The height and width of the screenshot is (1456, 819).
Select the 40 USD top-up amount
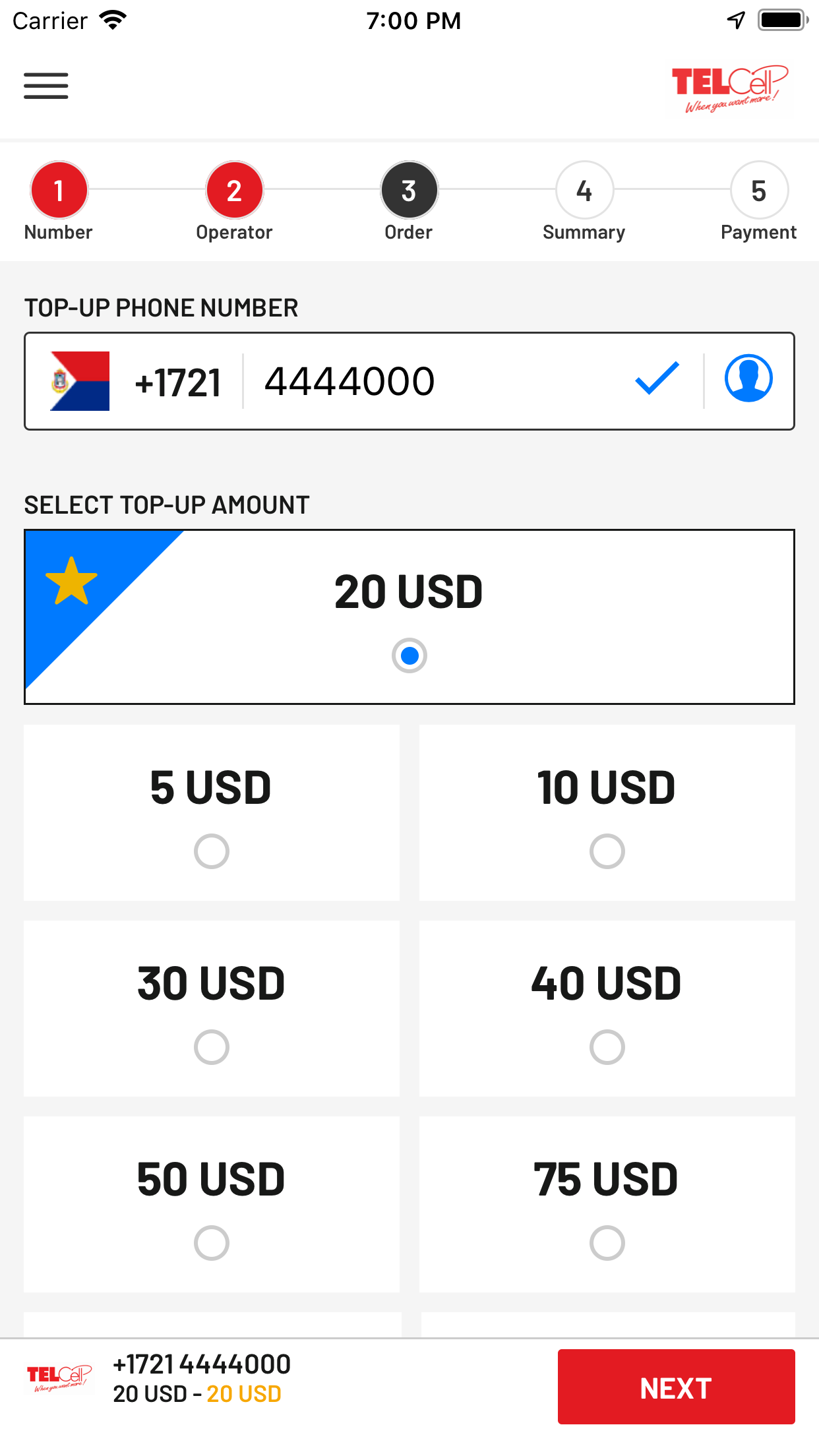point(607,1009)
